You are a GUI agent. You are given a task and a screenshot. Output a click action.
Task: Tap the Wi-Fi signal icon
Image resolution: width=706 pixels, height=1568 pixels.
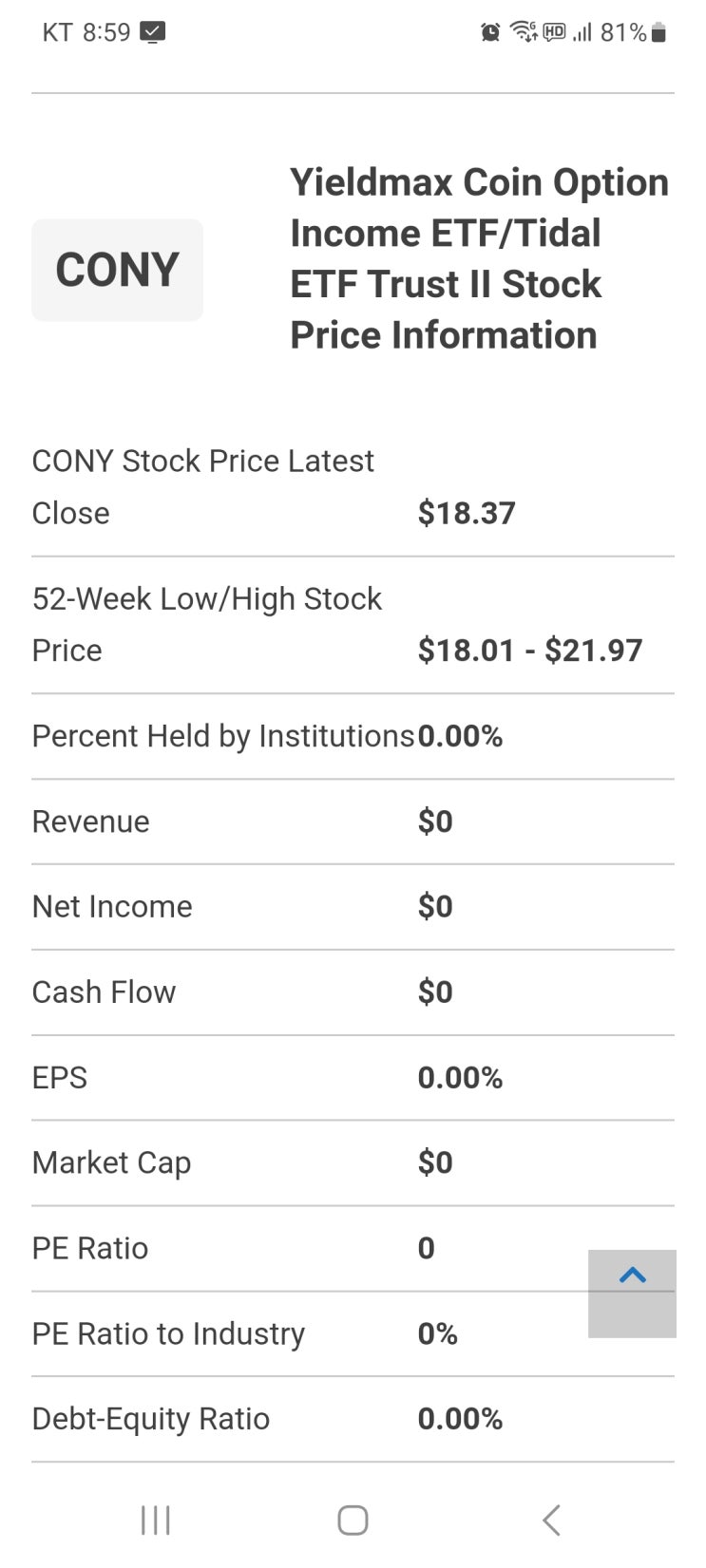click(x=522, y=31)
